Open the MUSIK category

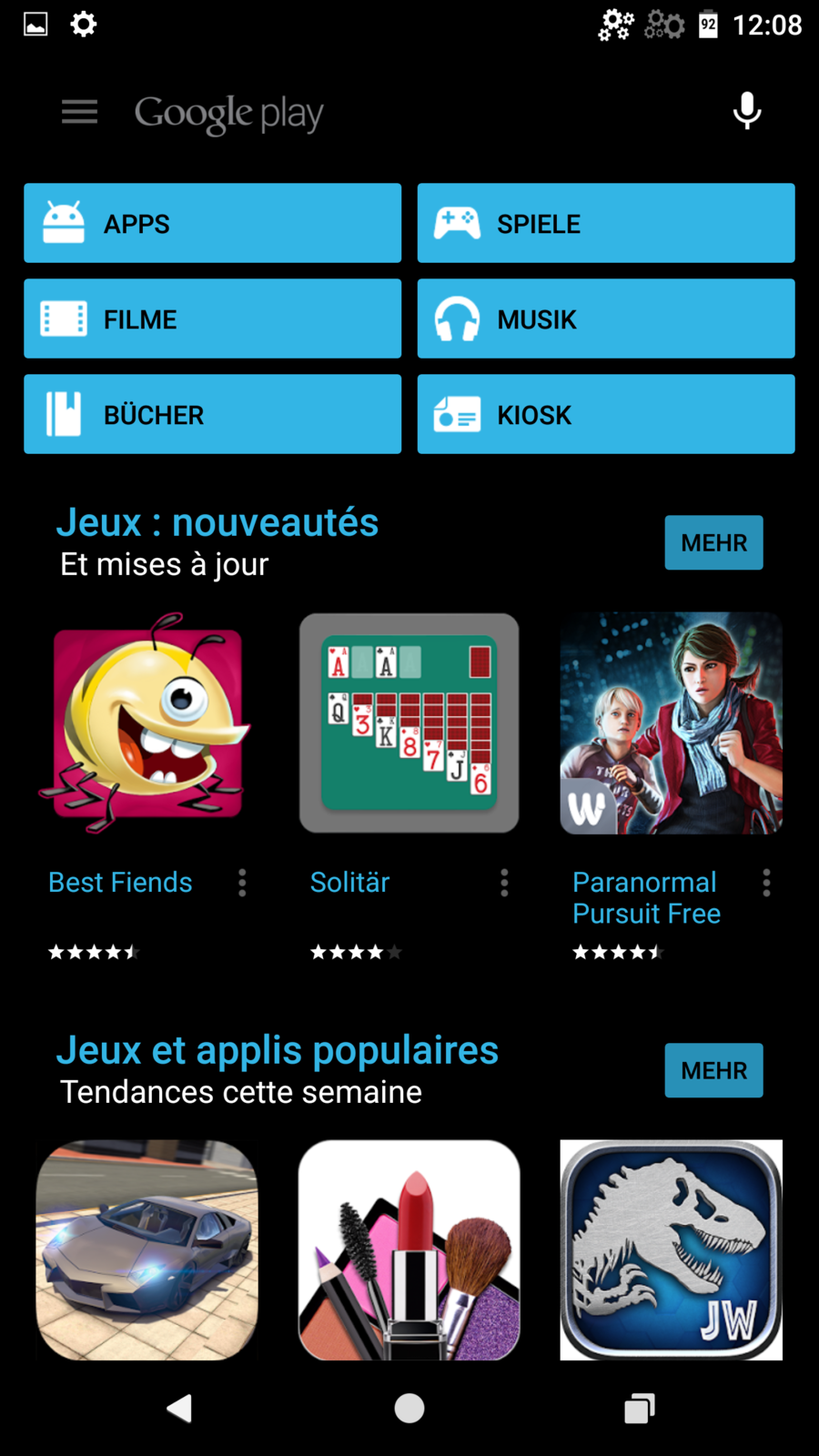click(x=606, y=318)
